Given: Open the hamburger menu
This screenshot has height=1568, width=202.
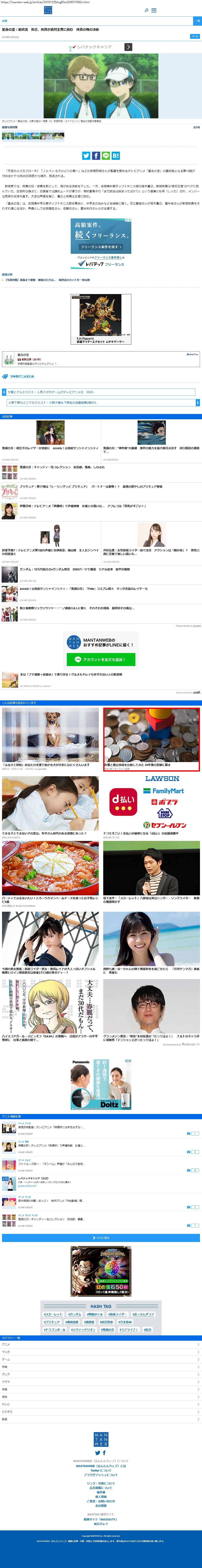Looking at the screenshot, I should coord(154,10).
